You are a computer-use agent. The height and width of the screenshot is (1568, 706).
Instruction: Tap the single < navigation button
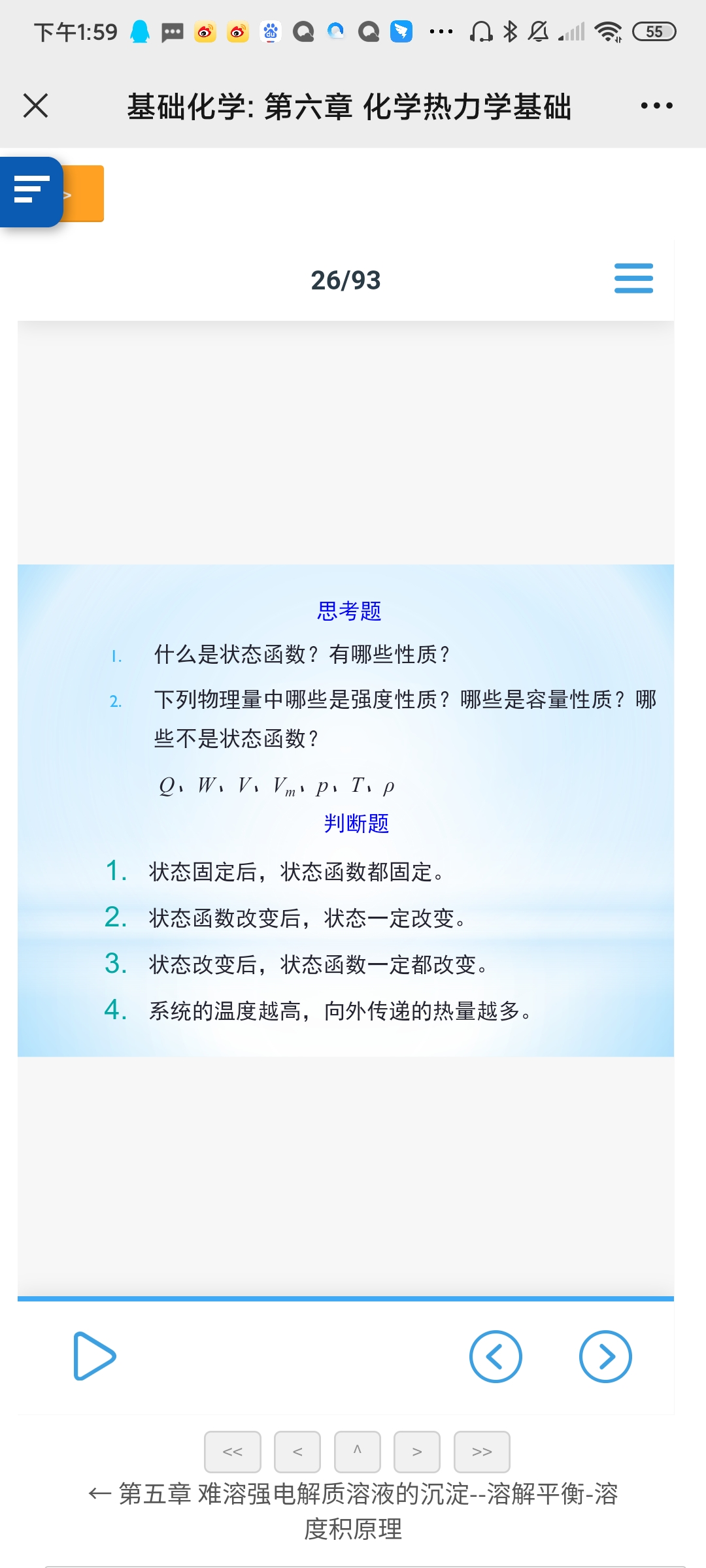click(x=297, y=1452)
